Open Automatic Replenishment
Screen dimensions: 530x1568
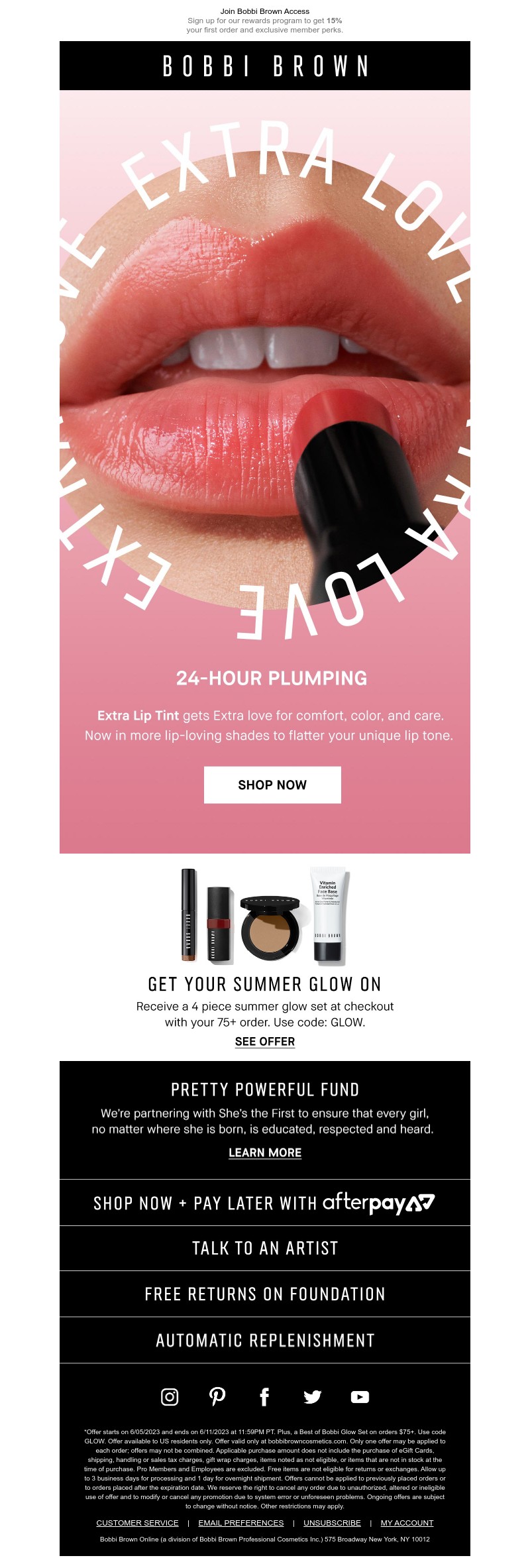point(265,1340)
